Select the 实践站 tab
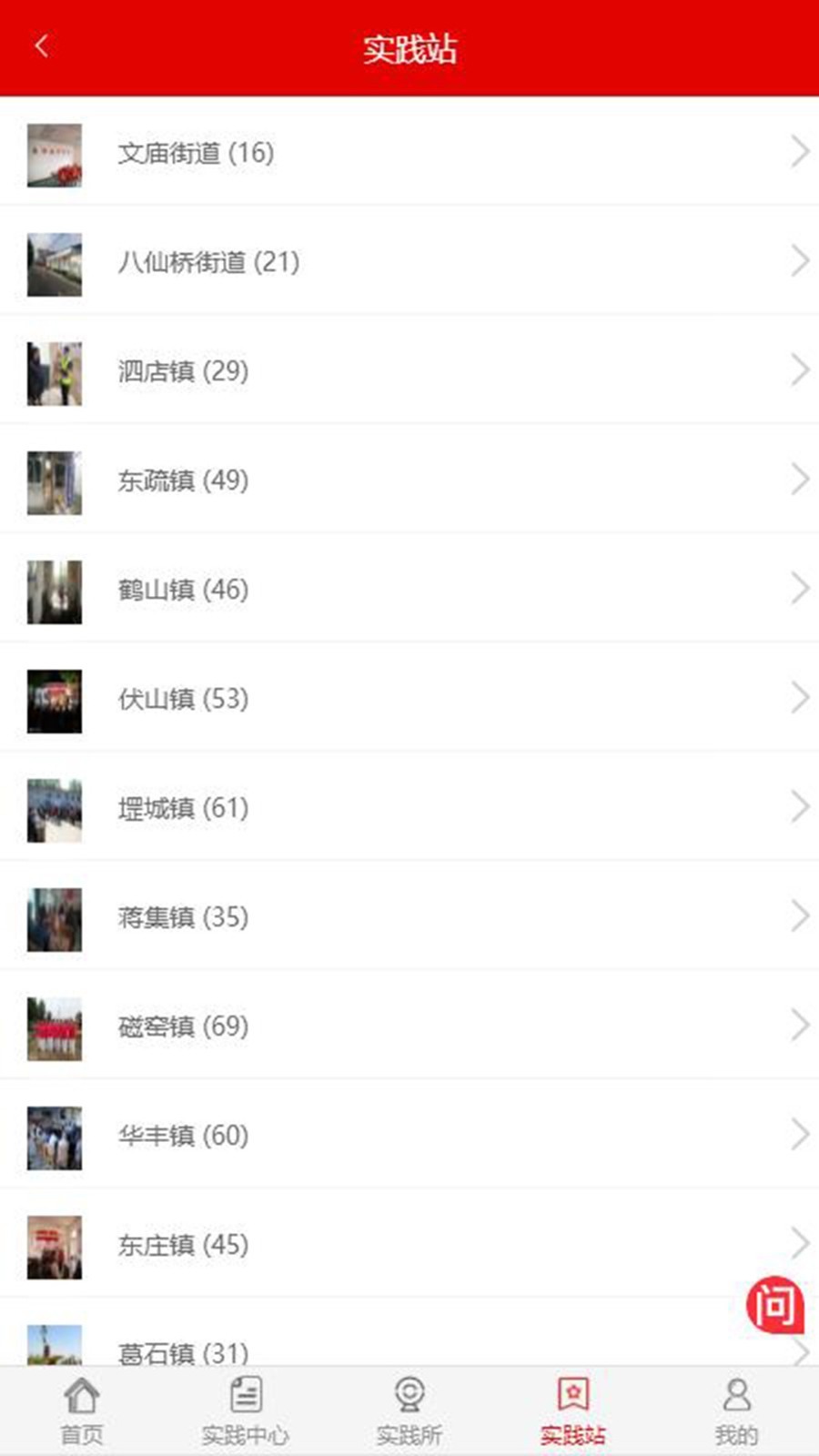Viewport: 819px width, 1456px height. tap(572, 1410)
